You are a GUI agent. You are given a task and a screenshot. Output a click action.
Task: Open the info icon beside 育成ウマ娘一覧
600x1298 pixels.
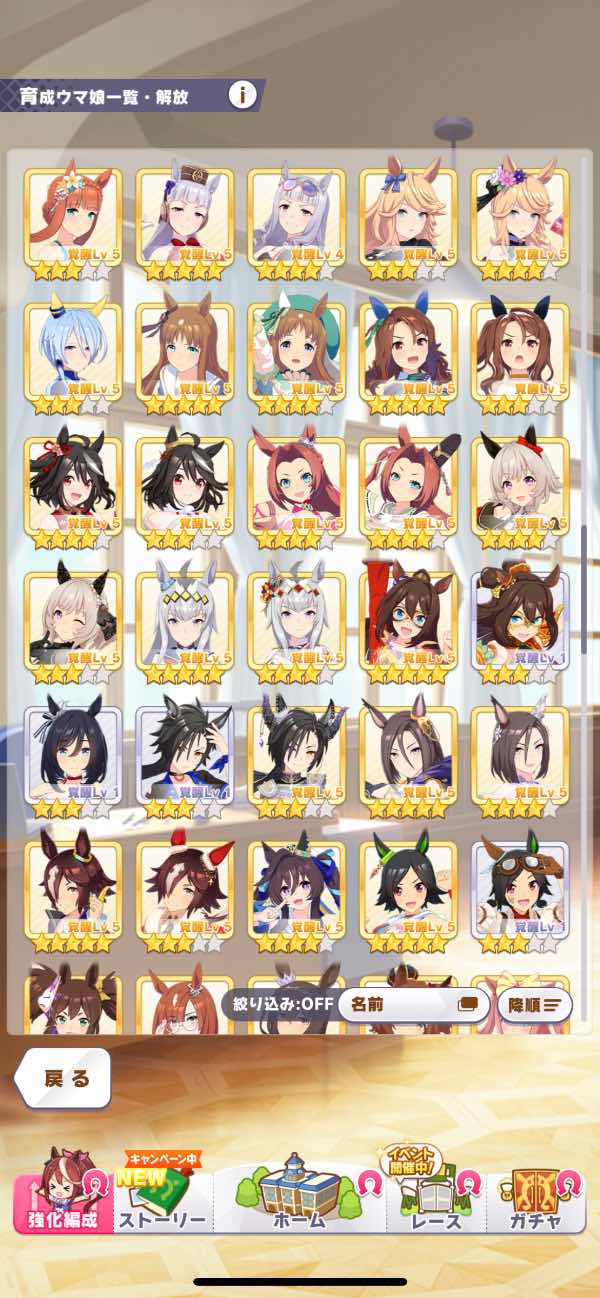coord(240,96)
